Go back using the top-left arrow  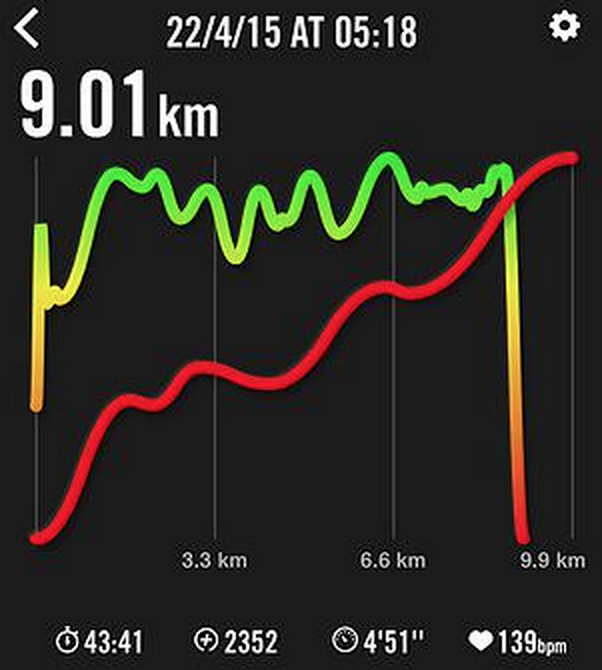click(28, 30)
